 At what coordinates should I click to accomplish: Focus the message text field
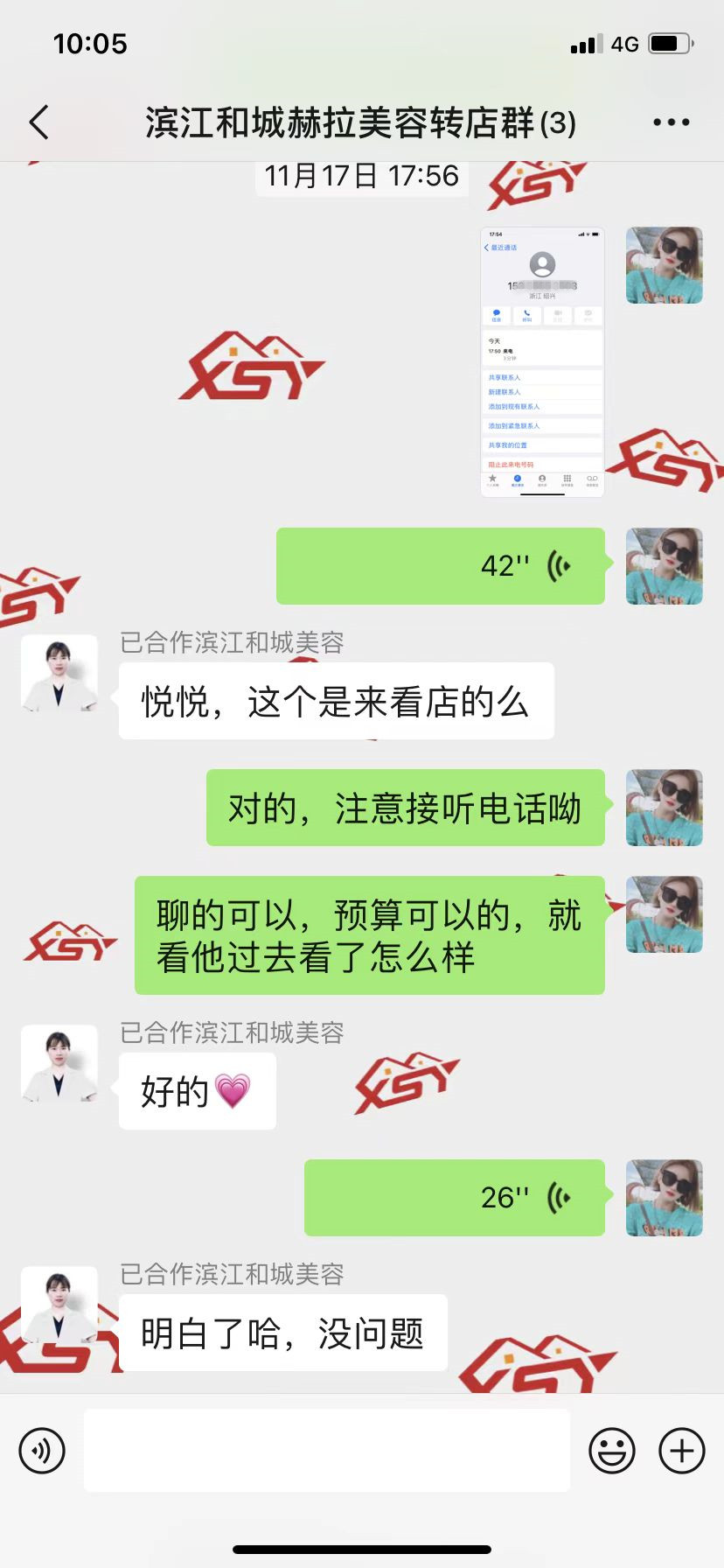click(327, 1451)
